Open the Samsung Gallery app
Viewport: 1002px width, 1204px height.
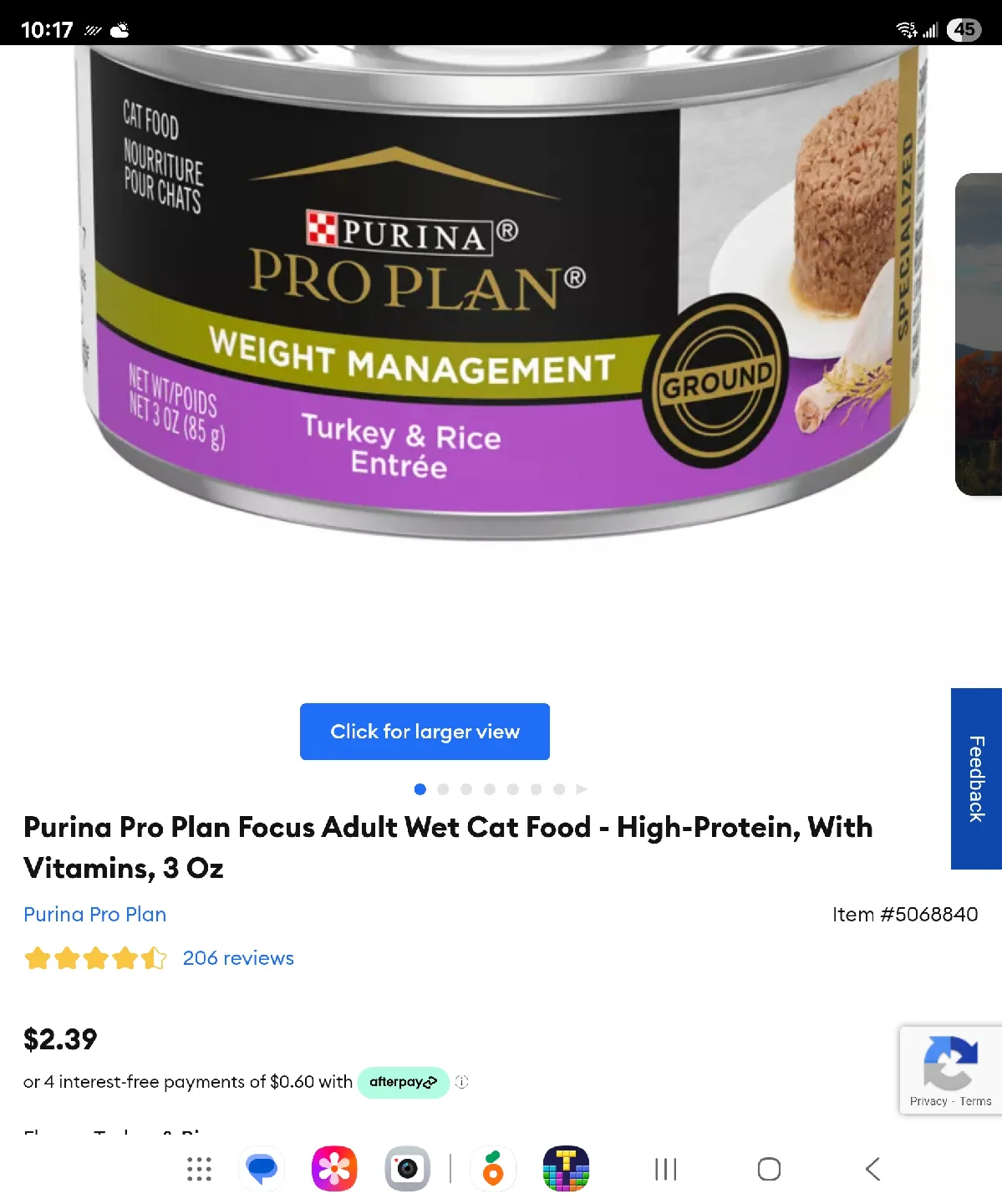coord(333,1168)
